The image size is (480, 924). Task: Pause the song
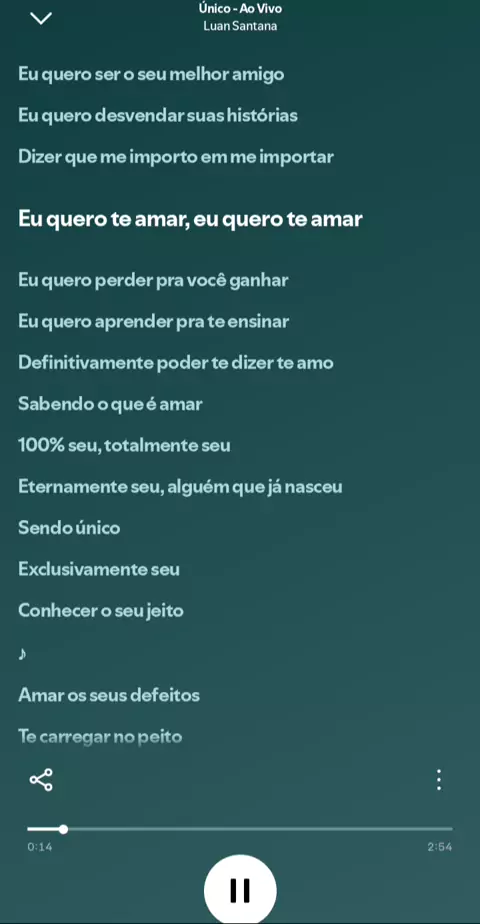coord(240,890)
